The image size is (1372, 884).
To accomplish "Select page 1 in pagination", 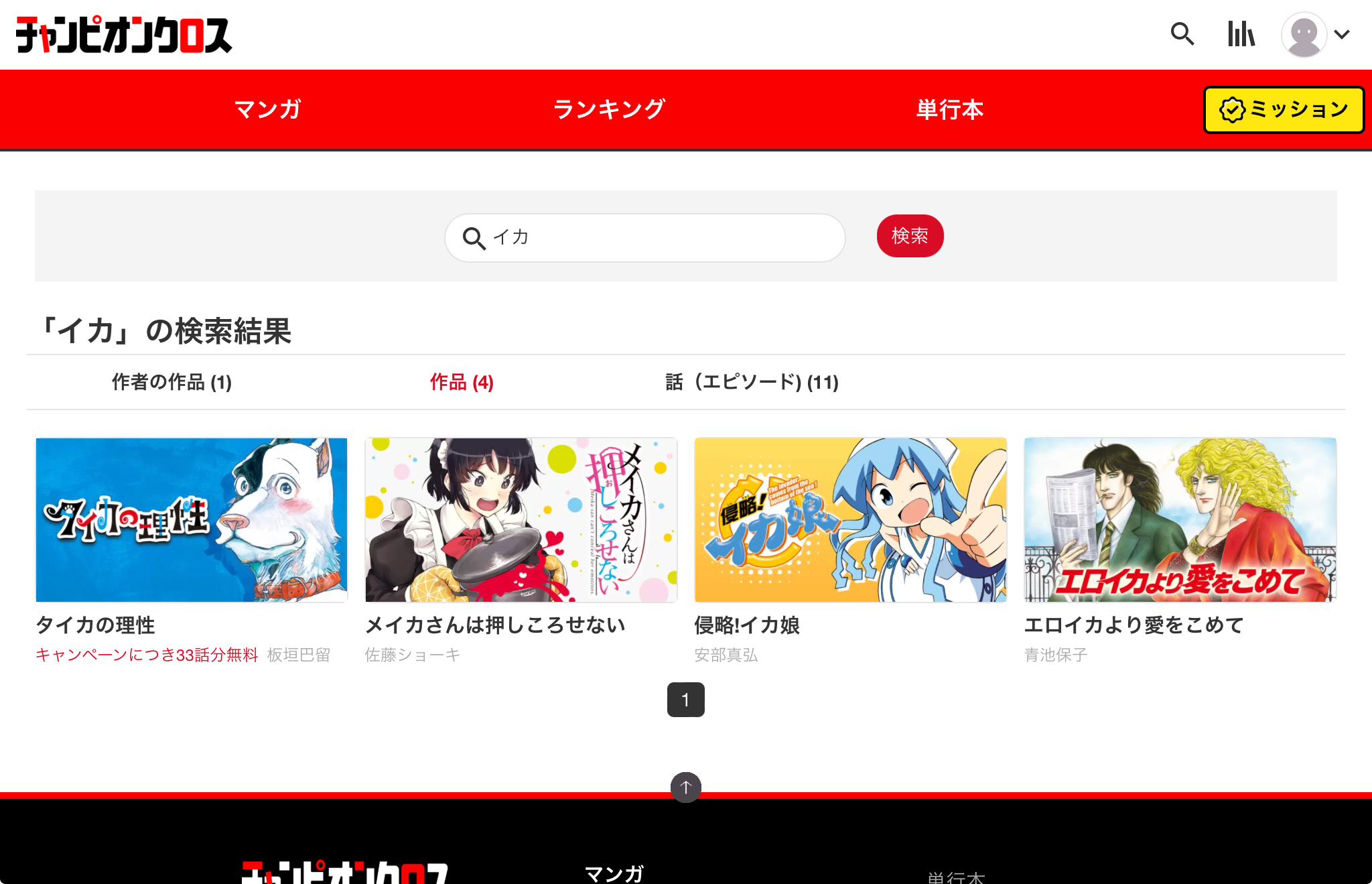I will coord(685,700).
